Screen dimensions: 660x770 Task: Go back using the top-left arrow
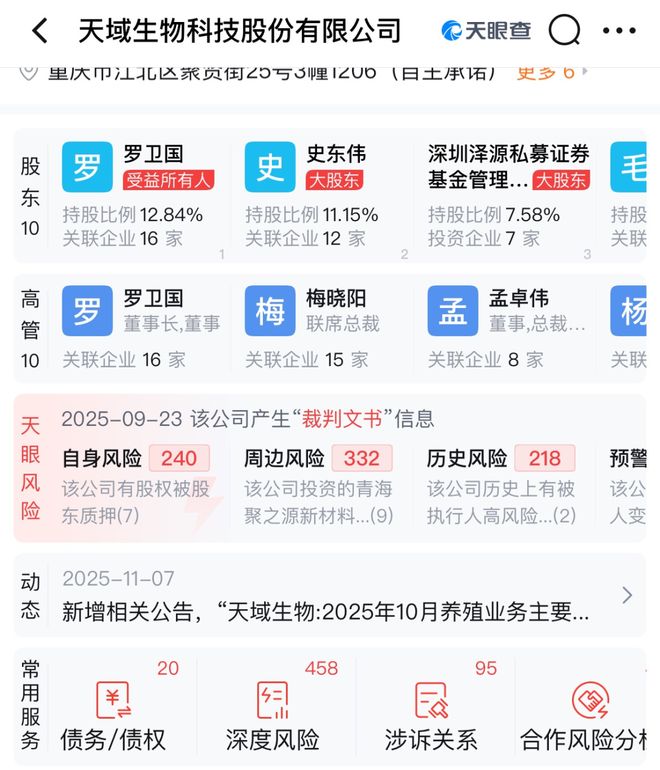coord(41,31)
